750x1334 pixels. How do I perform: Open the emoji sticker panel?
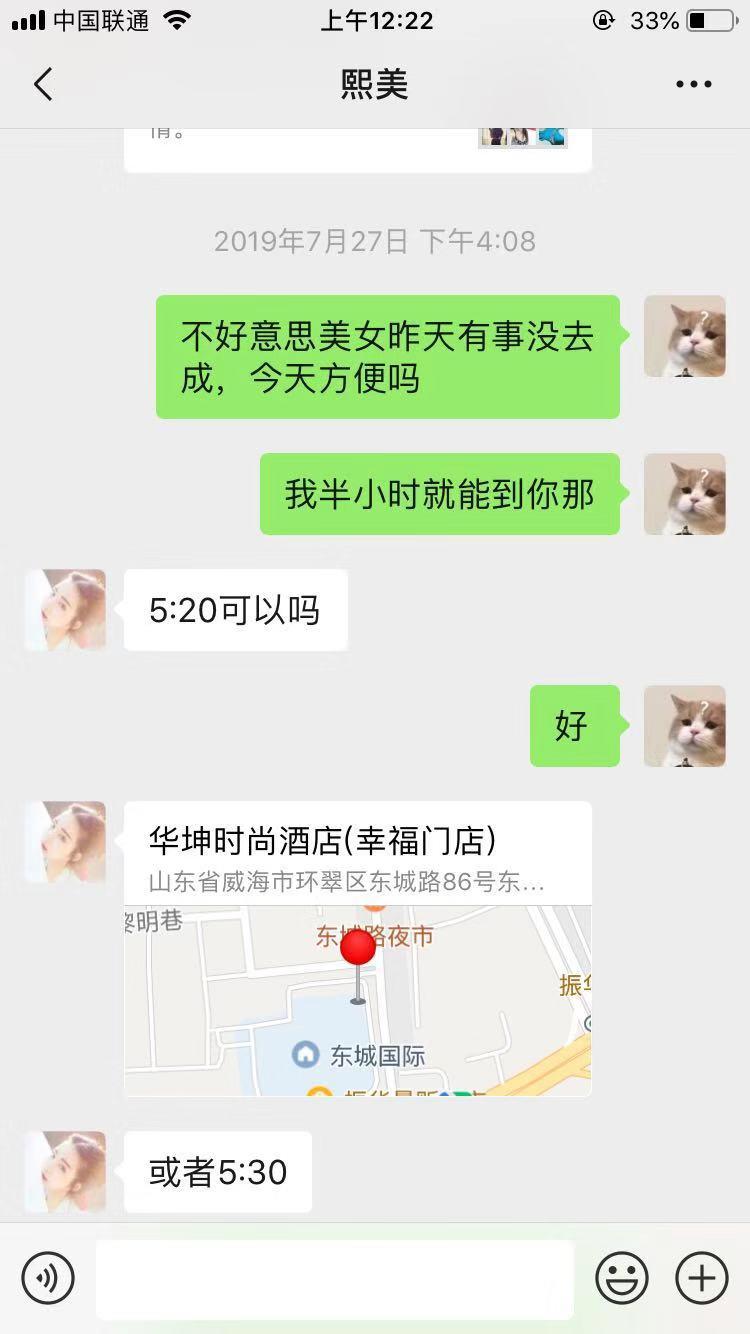pos(622,1277)
